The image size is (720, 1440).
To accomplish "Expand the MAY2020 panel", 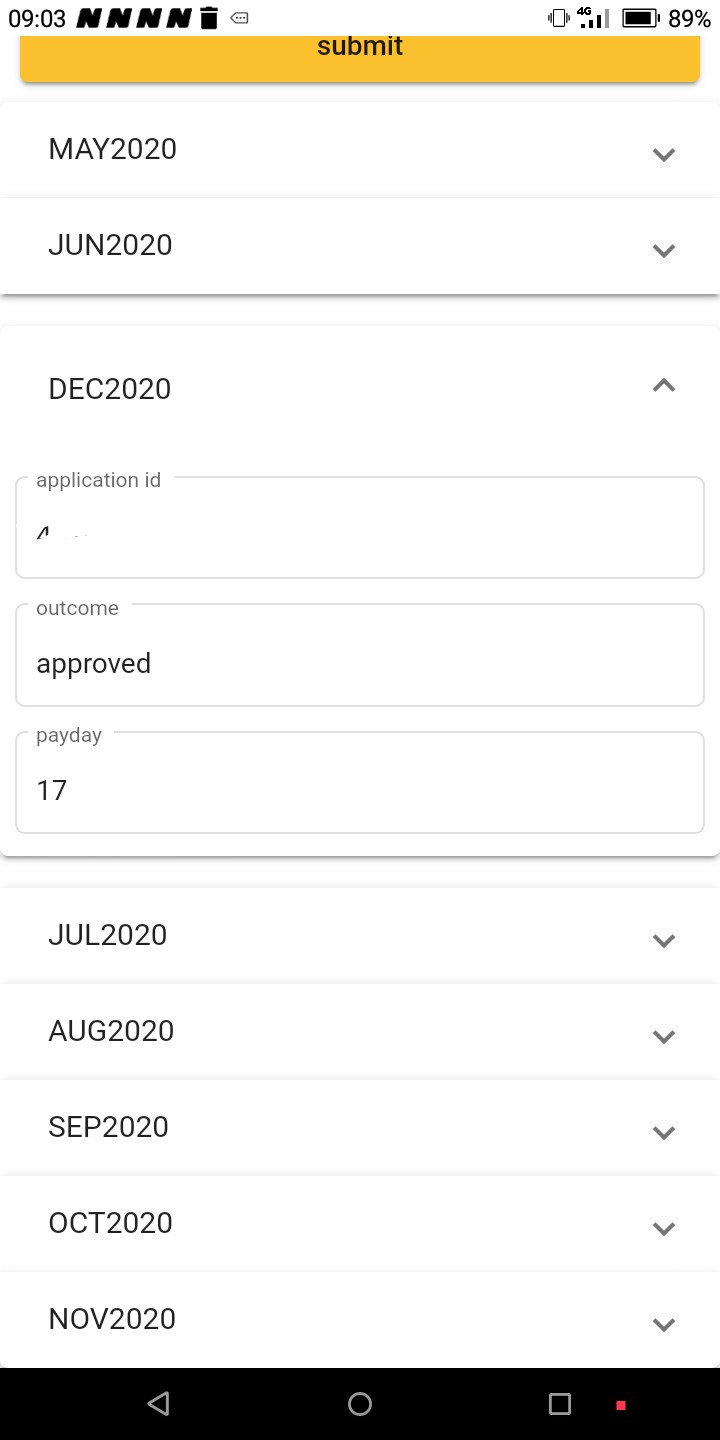I will 360,150.
